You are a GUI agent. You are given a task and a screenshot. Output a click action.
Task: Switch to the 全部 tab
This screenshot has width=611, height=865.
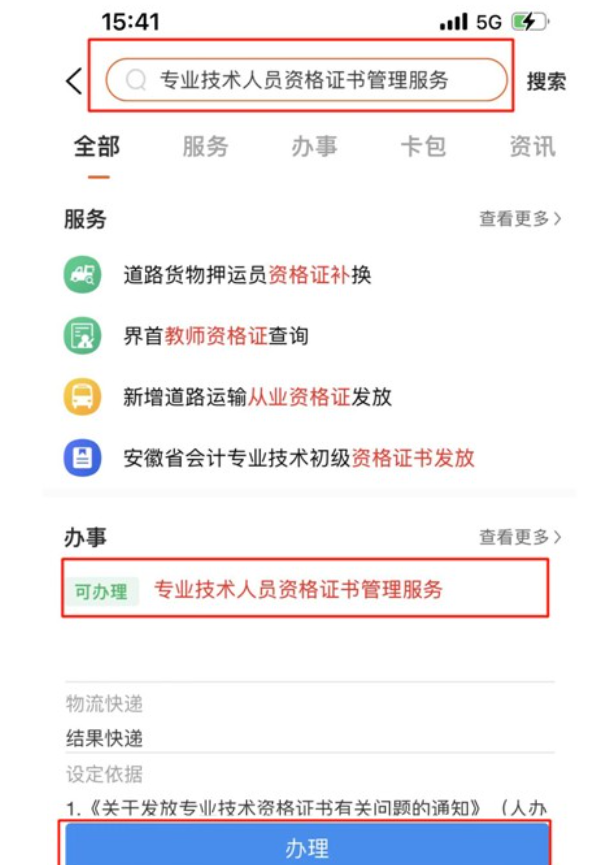pyautogui.click(x=97, y=147)
